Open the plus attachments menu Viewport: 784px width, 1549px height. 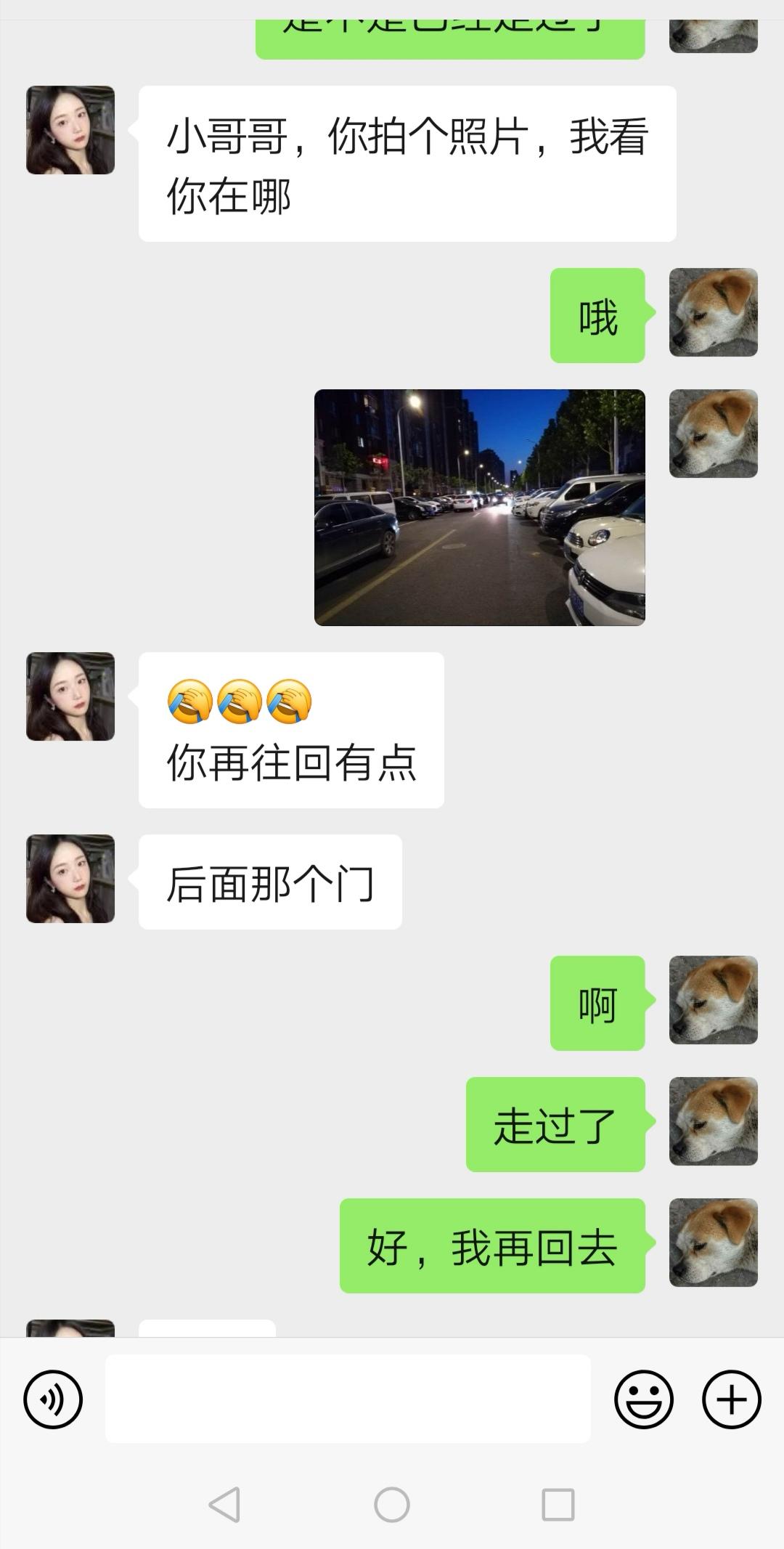731,1399
